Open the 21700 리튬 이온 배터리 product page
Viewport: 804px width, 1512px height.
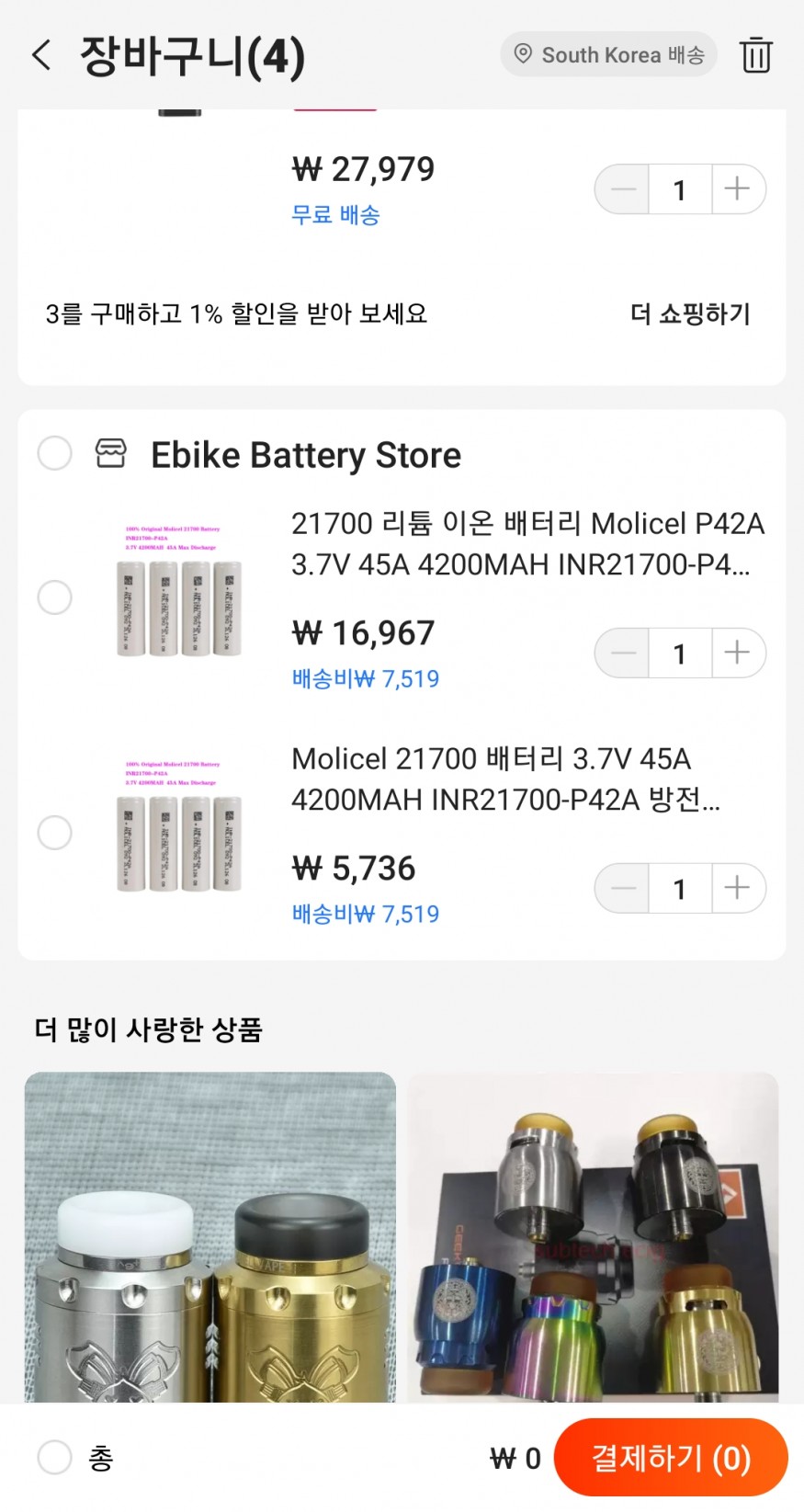527,543
